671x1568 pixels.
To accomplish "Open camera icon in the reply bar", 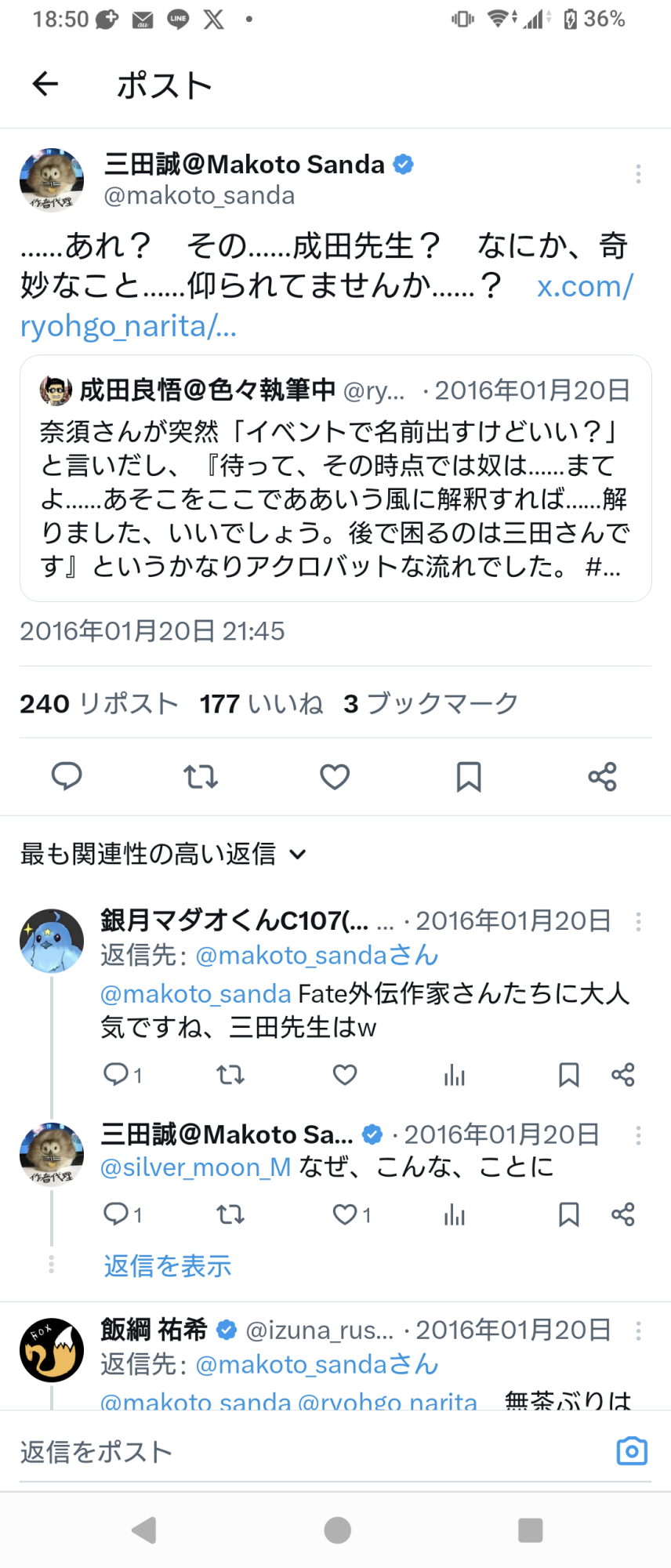I will [x=632, y=1451].
